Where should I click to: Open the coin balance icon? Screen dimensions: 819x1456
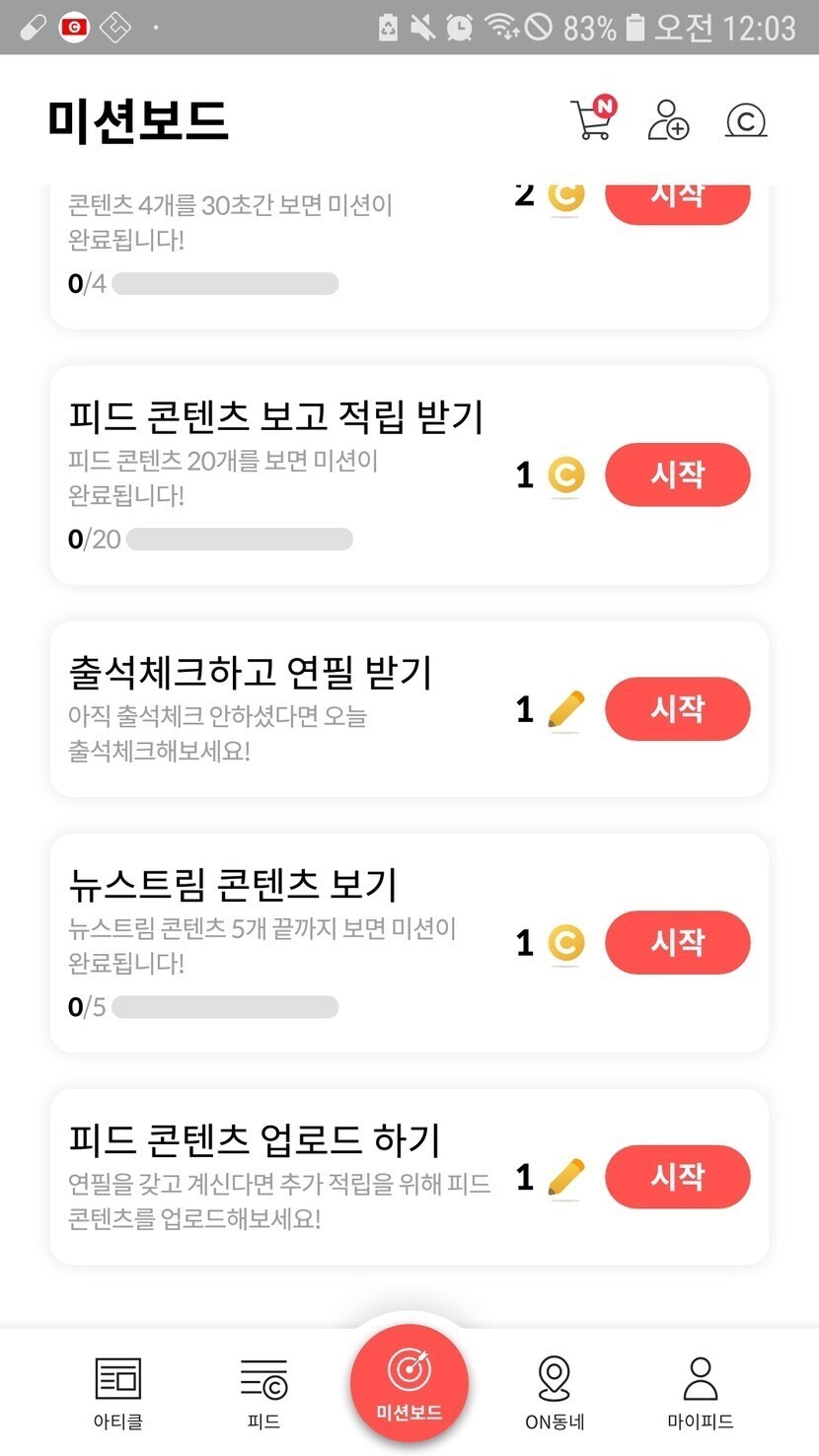[746, 120]
